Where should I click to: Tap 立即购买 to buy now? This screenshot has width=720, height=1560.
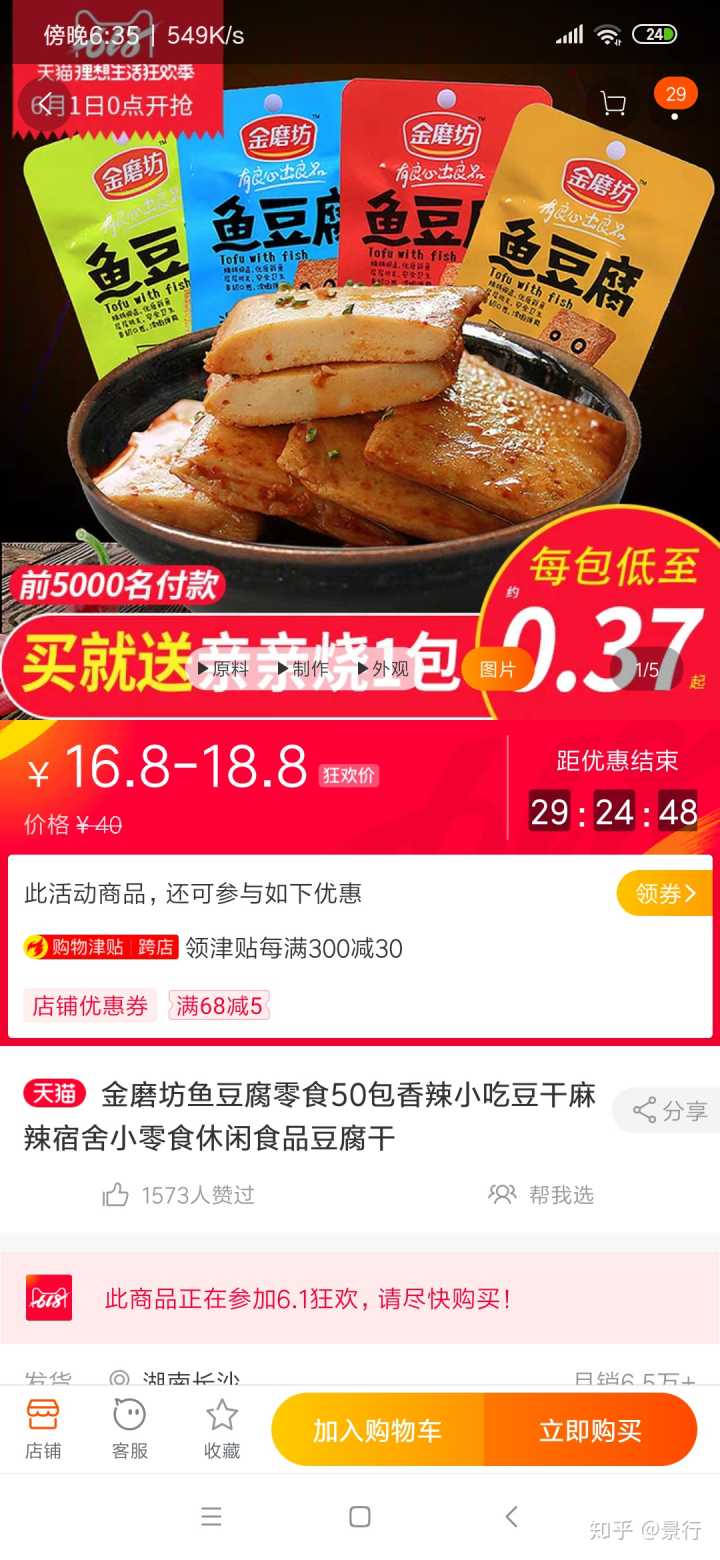[x=590, y=1430]
